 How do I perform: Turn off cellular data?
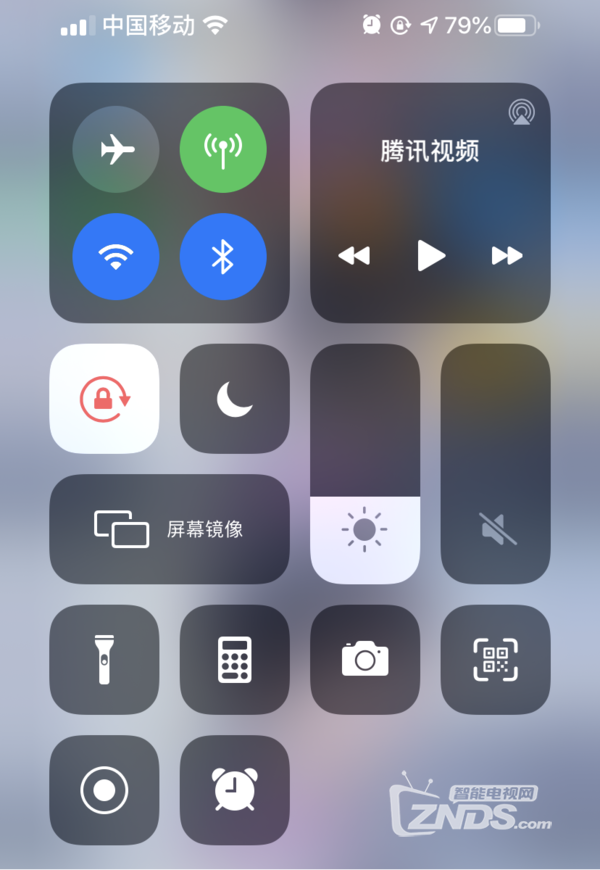pyautogui.click(x=223, y=150)
